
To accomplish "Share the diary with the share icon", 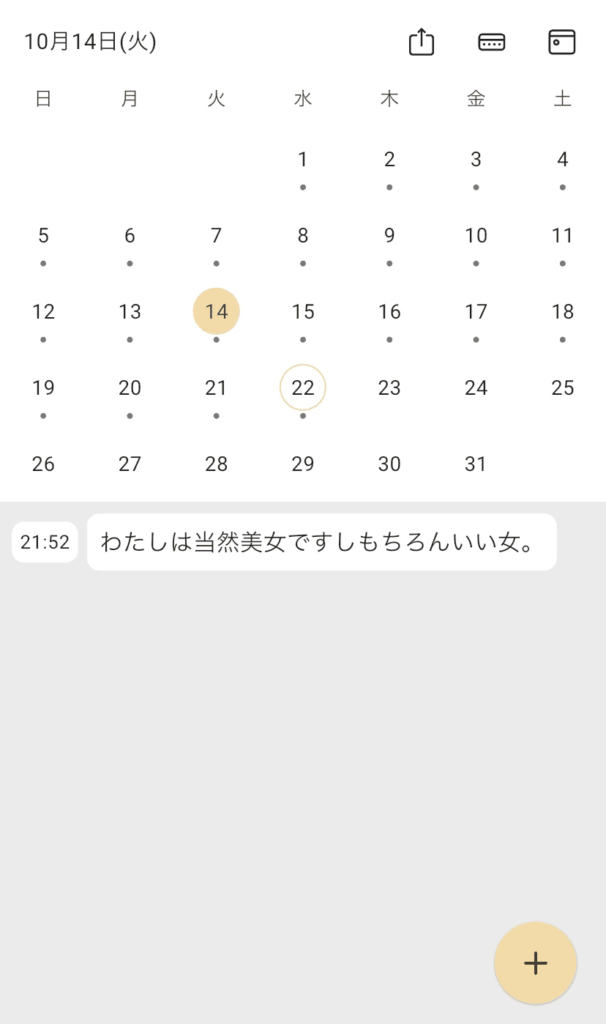I will point(421,42).
